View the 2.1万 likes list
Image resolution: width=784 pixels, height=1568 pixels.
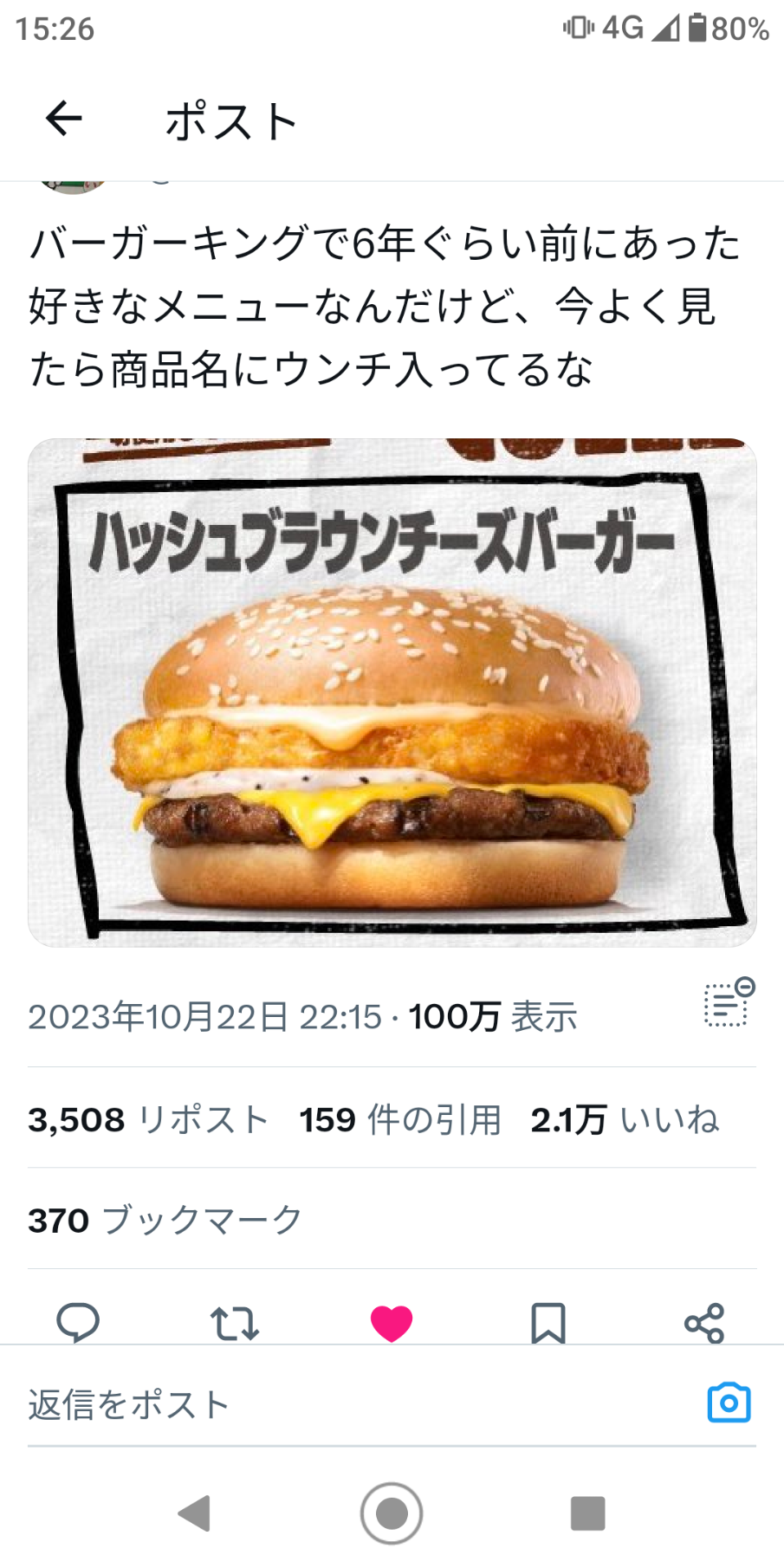pos(625,1119)
